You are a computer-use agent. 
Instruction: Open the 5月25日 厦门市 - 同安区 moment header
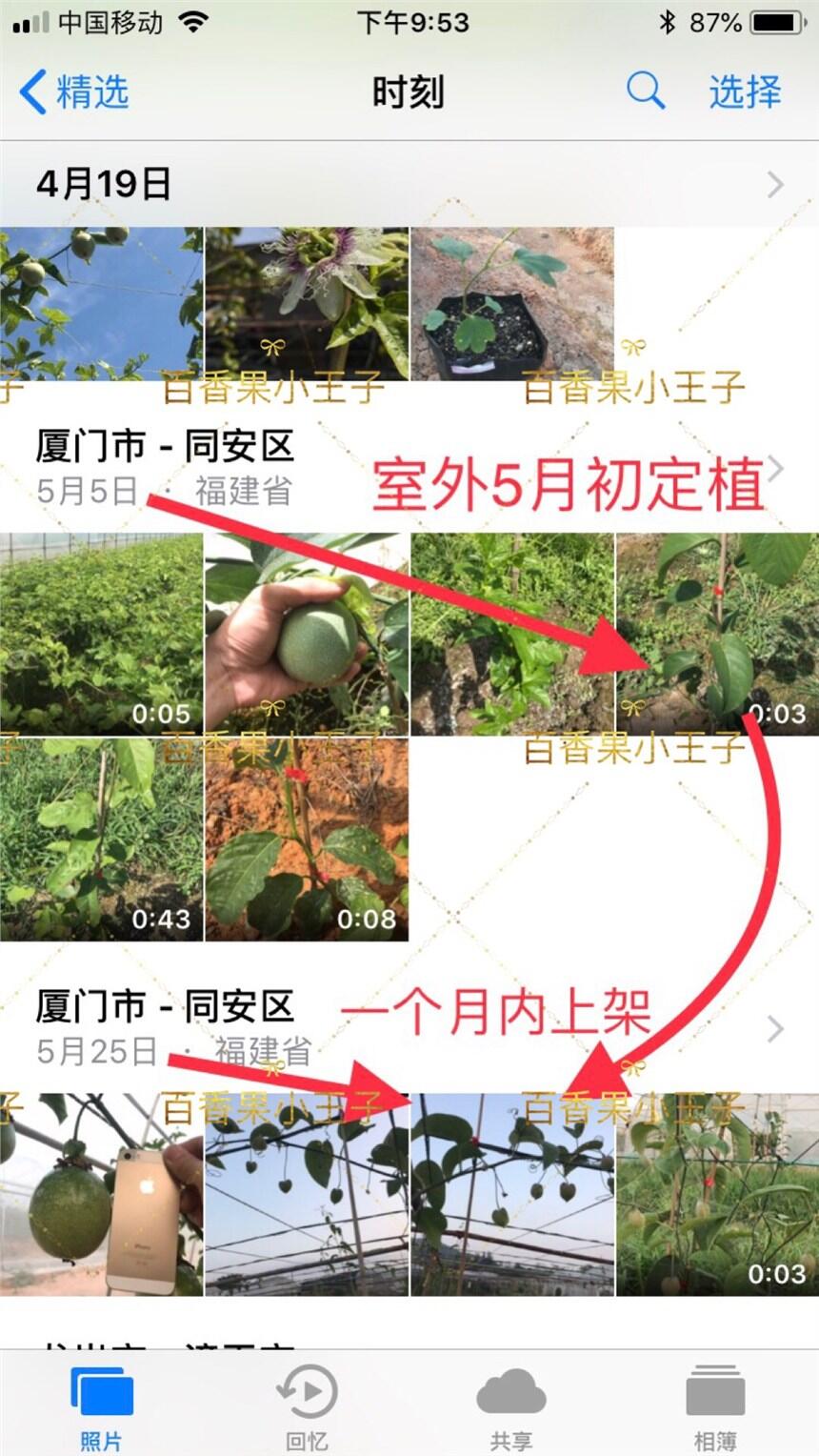tap(409, 1027)
